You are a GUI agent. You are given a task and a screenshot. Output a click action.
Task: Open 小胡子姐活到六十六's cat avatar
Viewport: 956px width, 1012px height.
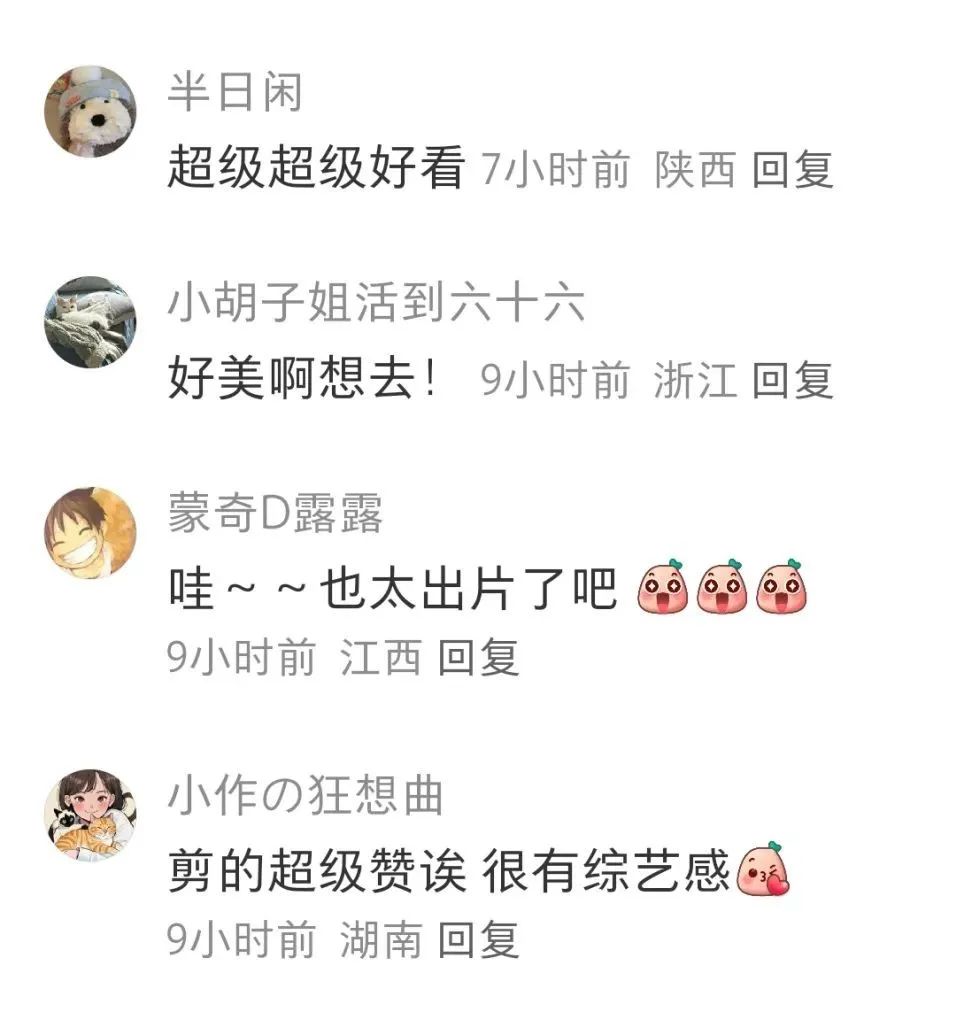tap(90, 321)
